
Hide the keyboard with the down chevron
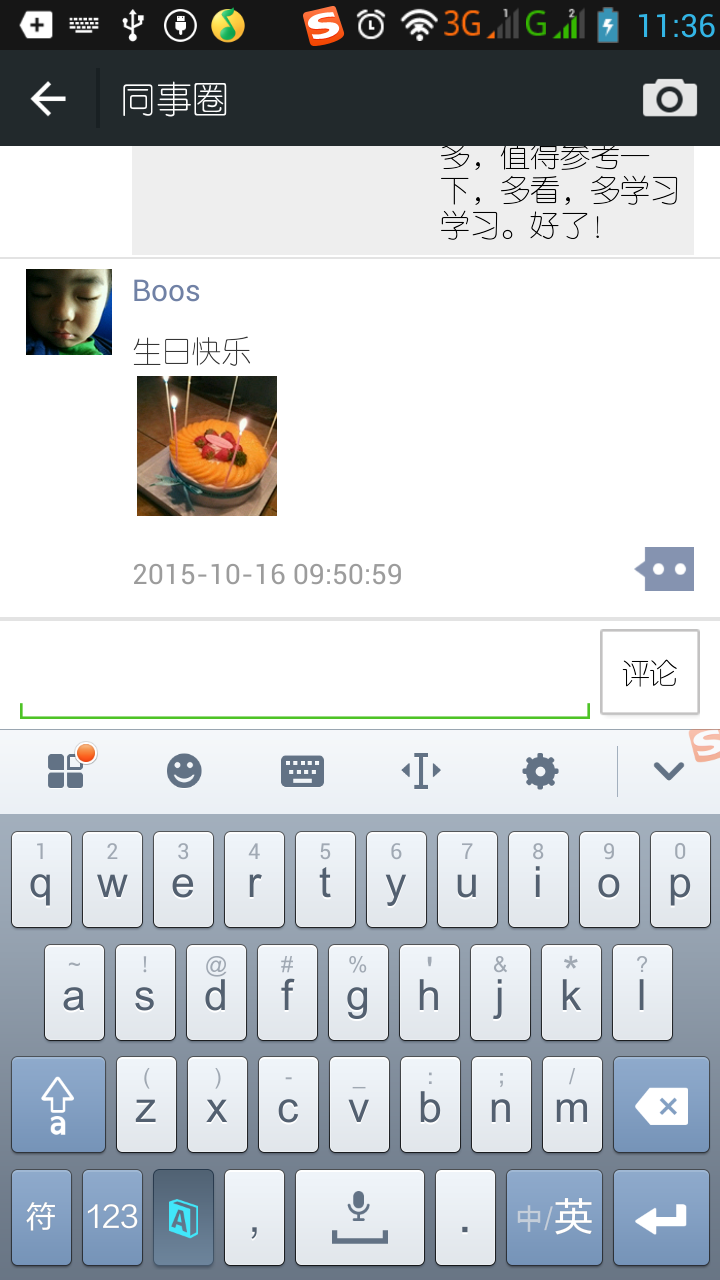[668, 771]
